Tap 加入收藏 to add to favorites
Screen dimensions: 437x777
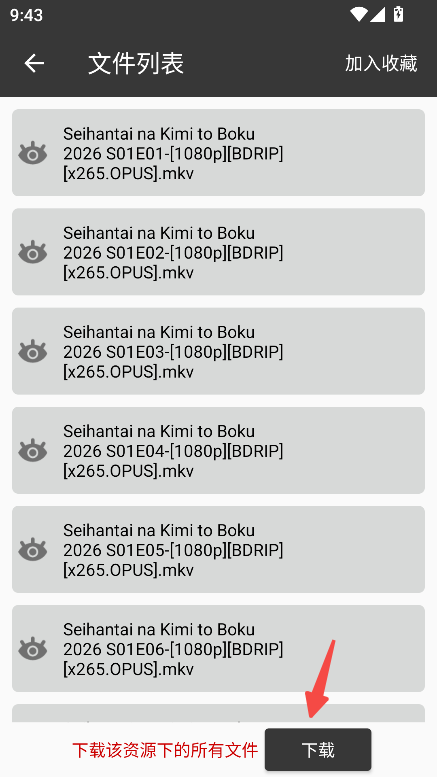pyautogui.click(x=381, y=63)
